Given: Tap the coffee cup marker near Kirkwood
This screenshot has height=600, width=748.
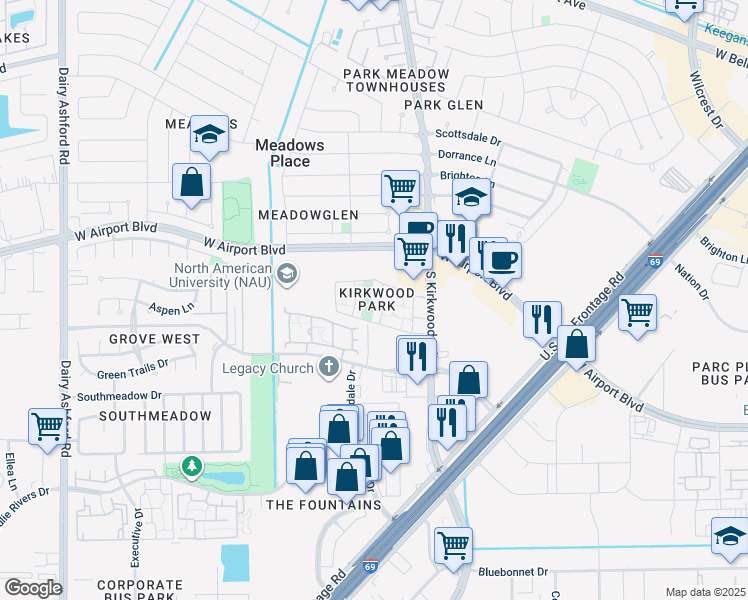Looking at the screenshot, I should point(503,260).
